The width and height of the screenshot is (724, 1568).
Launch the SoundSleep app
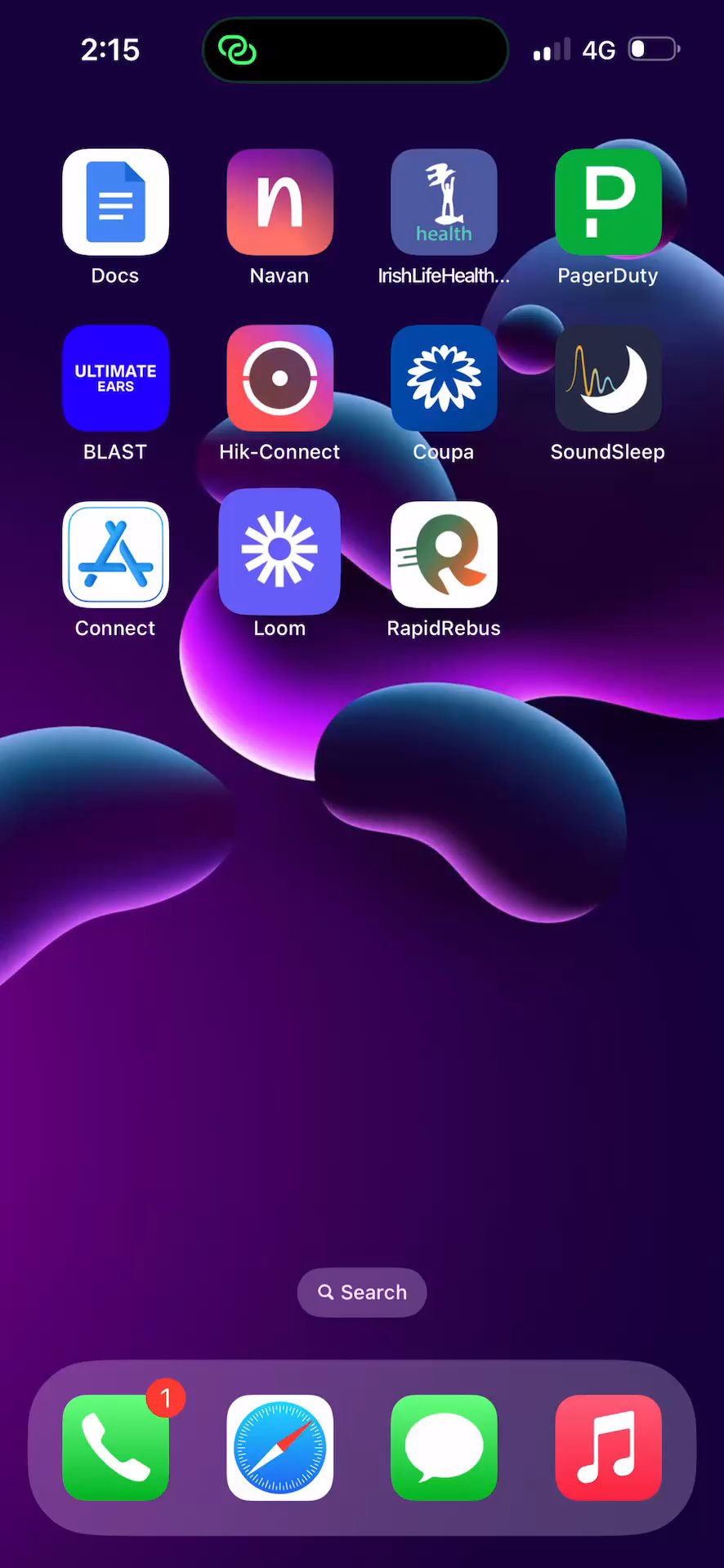pos(608,378)
